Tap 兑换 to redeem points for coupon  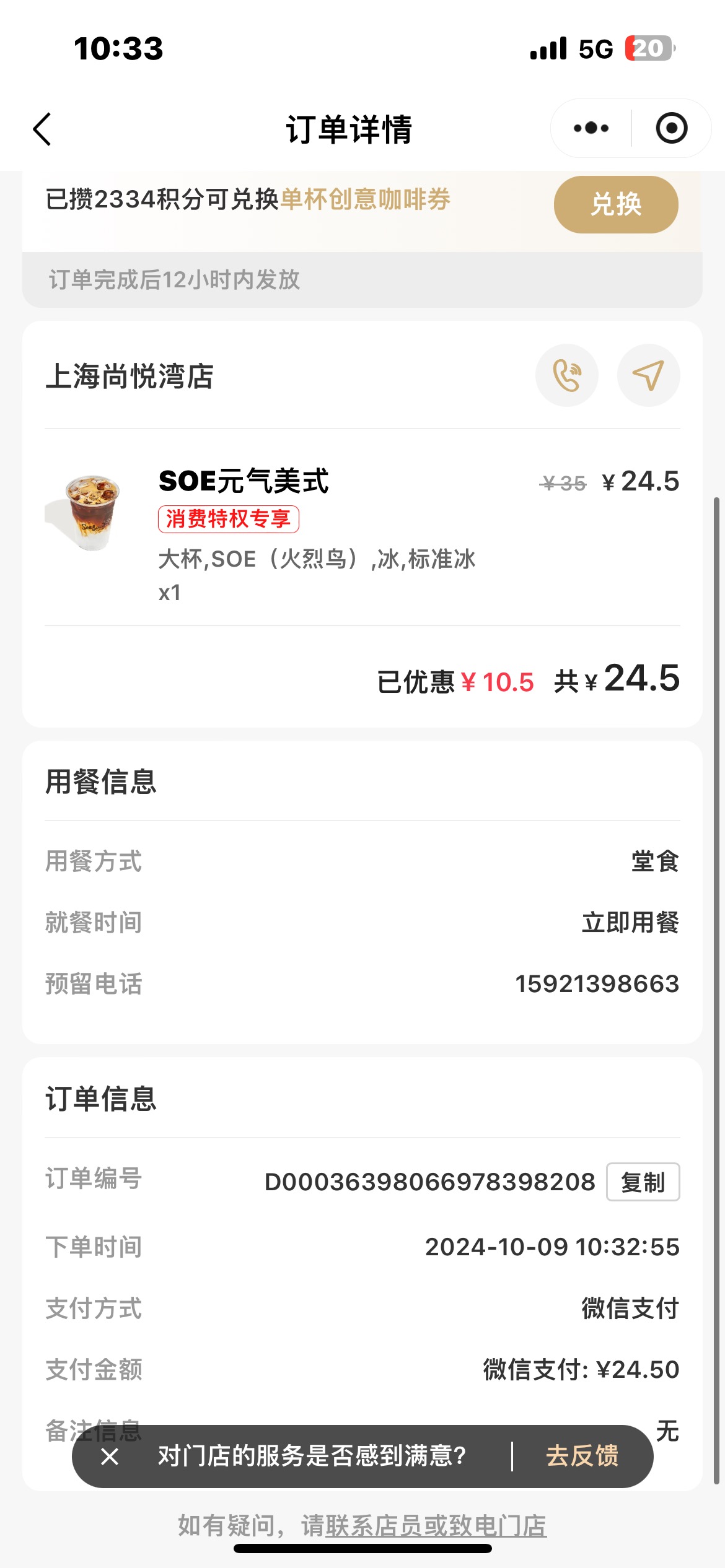tap(616, 204)
